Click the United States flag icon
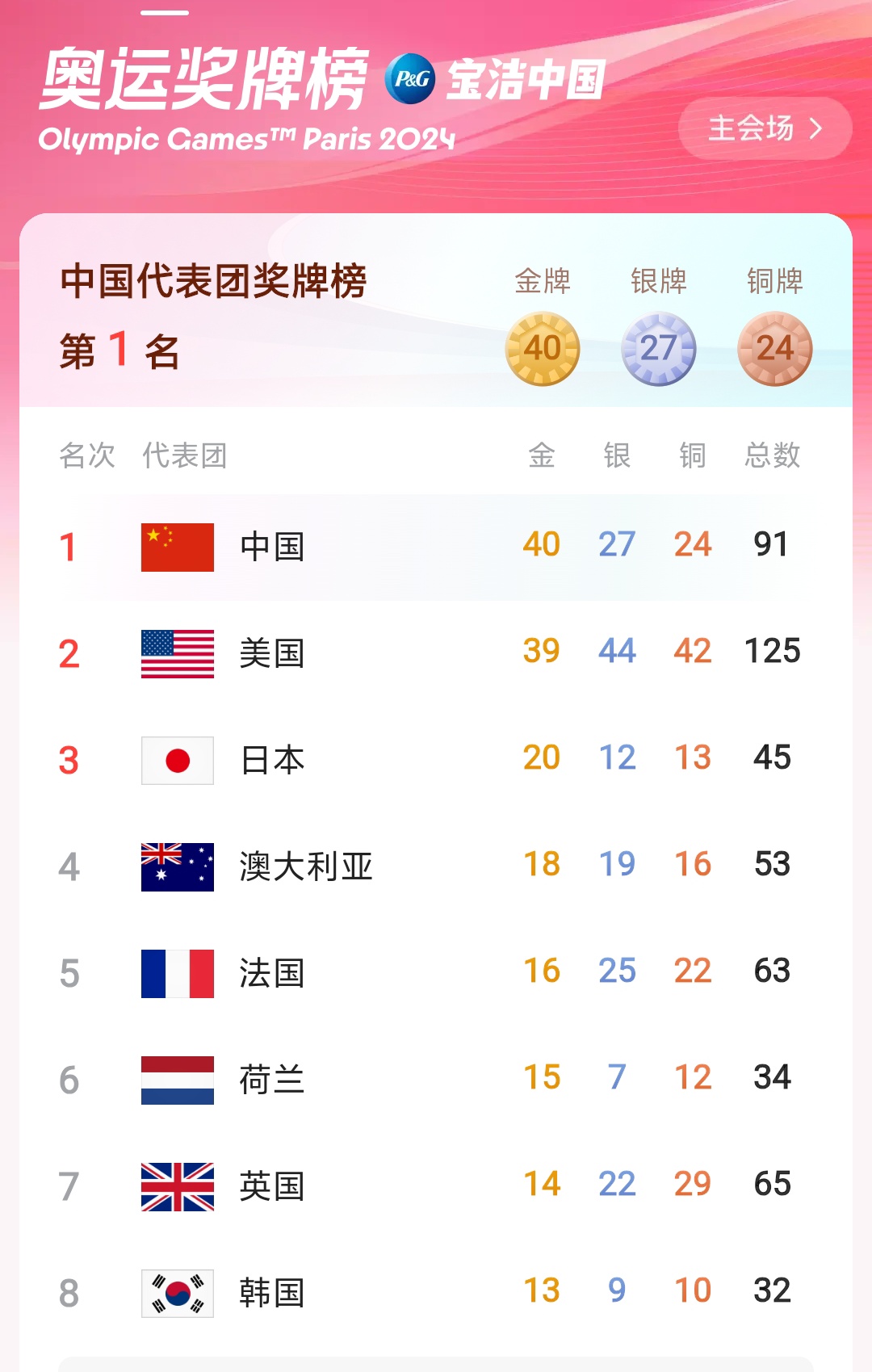This screenshot has height=1372, width=872. click(x=176, y=653)
